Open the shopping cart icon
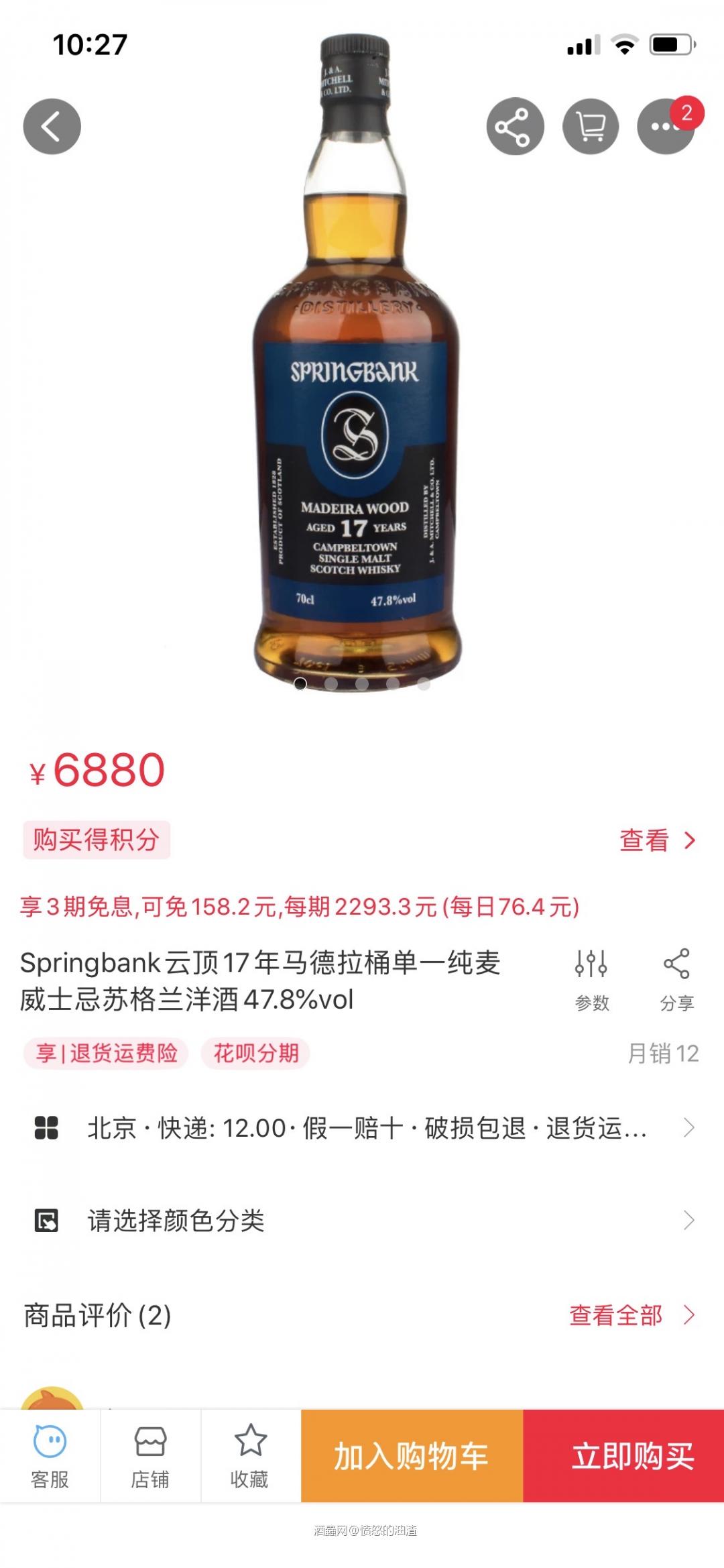This screenshot has width=724, height=1568. click(x=589, y=127)
